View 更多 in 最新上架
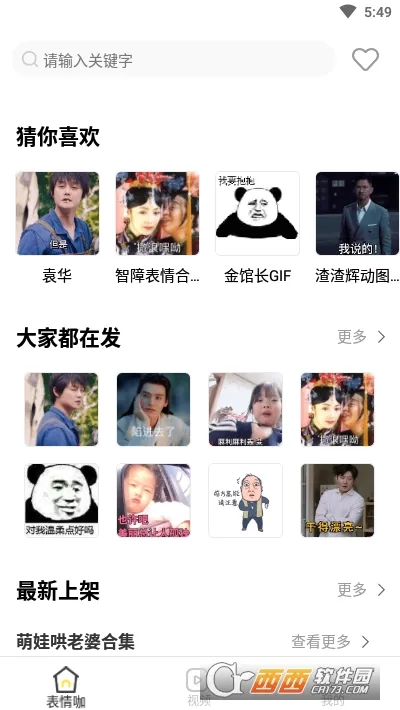This screenshot has width=400, height=710. (x=361, y=590)
